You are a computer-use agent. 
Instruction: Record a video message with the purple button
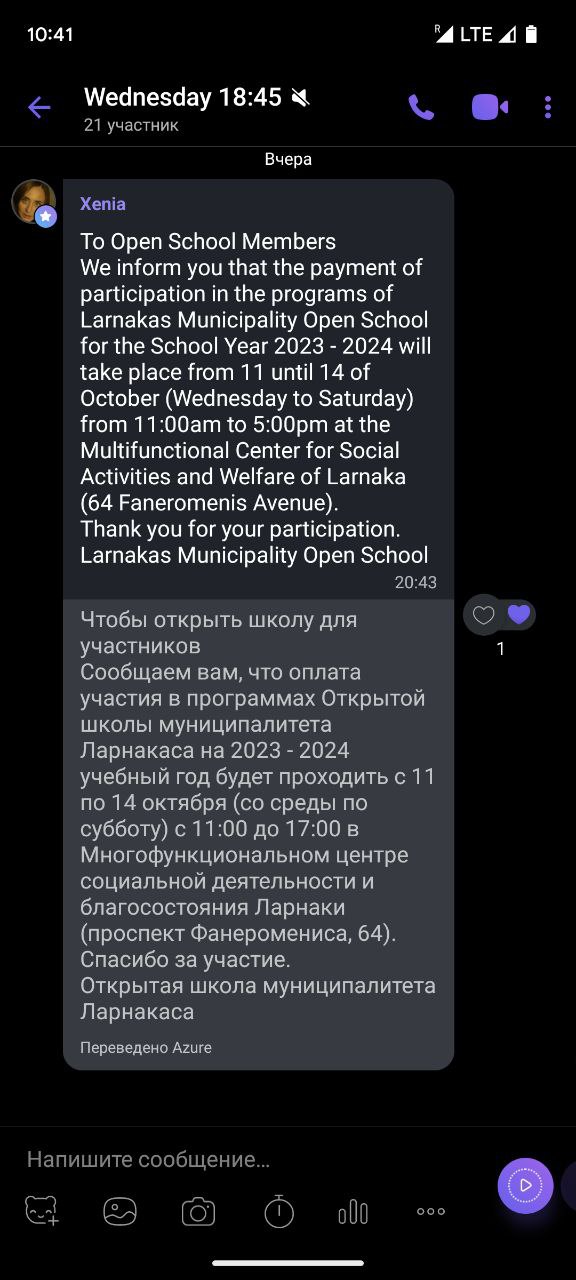[526, 1186]
